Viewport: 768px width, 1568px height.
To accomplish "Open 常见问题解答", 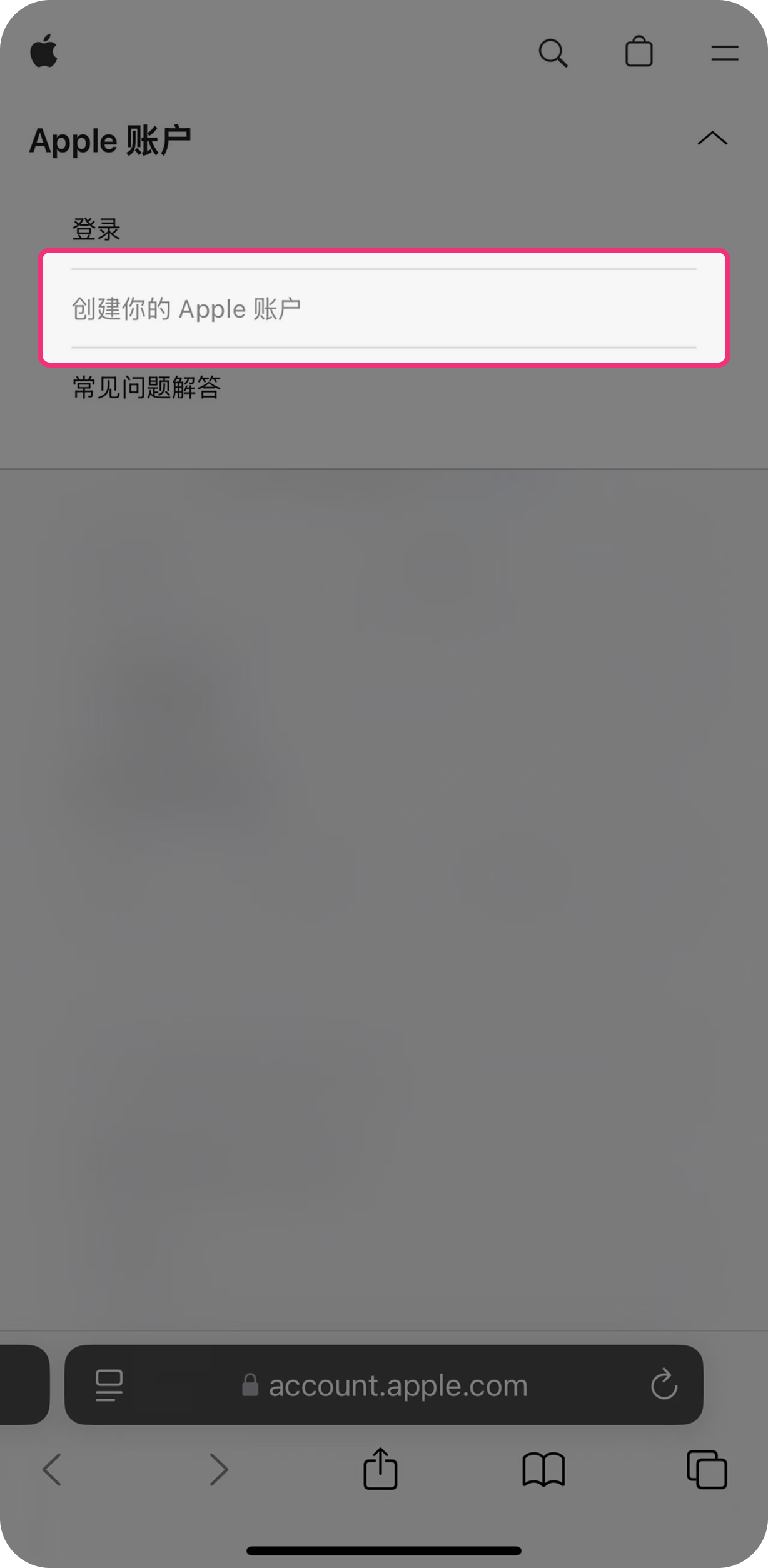I will point(146,388).
